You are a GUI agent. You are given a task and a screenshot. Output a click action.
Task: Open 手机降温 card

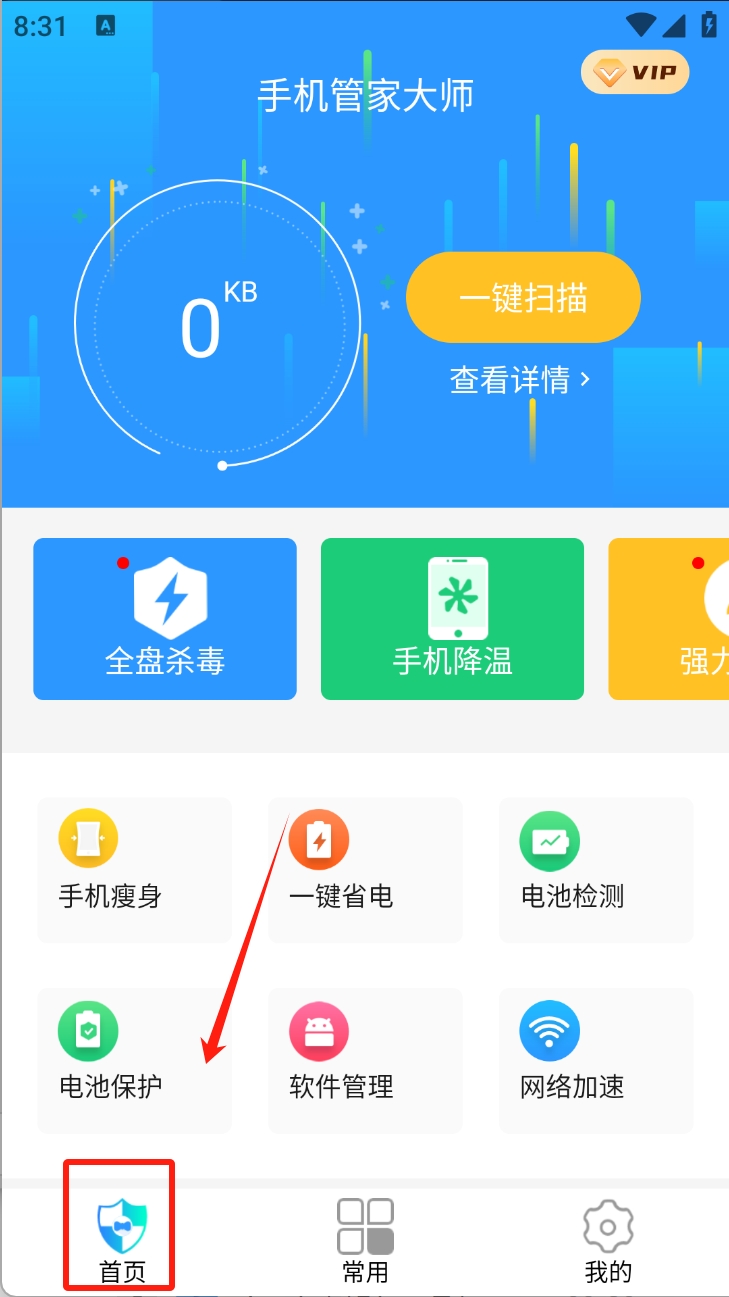[x=452, y=619]
